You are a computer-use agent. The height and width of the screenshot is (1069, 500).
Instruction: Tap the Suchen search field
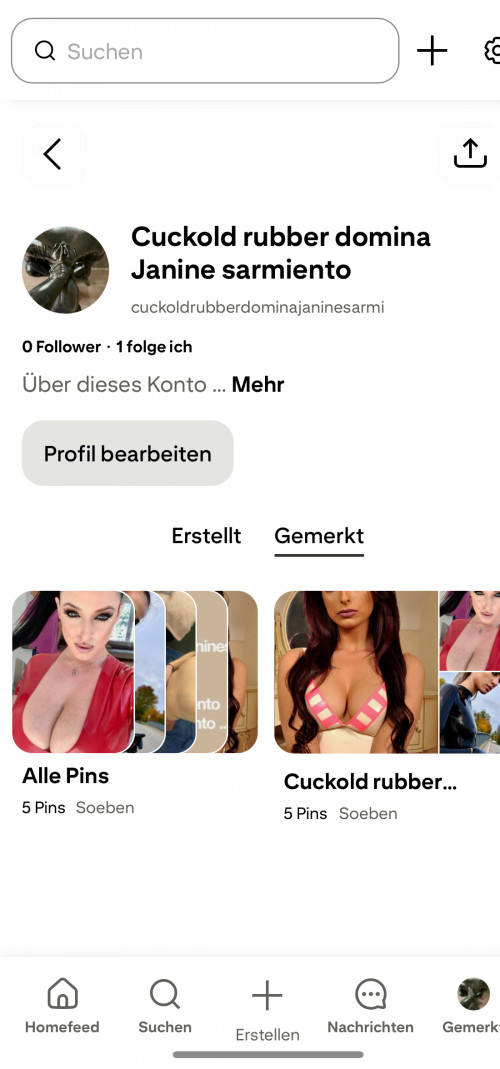pyautogui.click(x=205, y=51)
